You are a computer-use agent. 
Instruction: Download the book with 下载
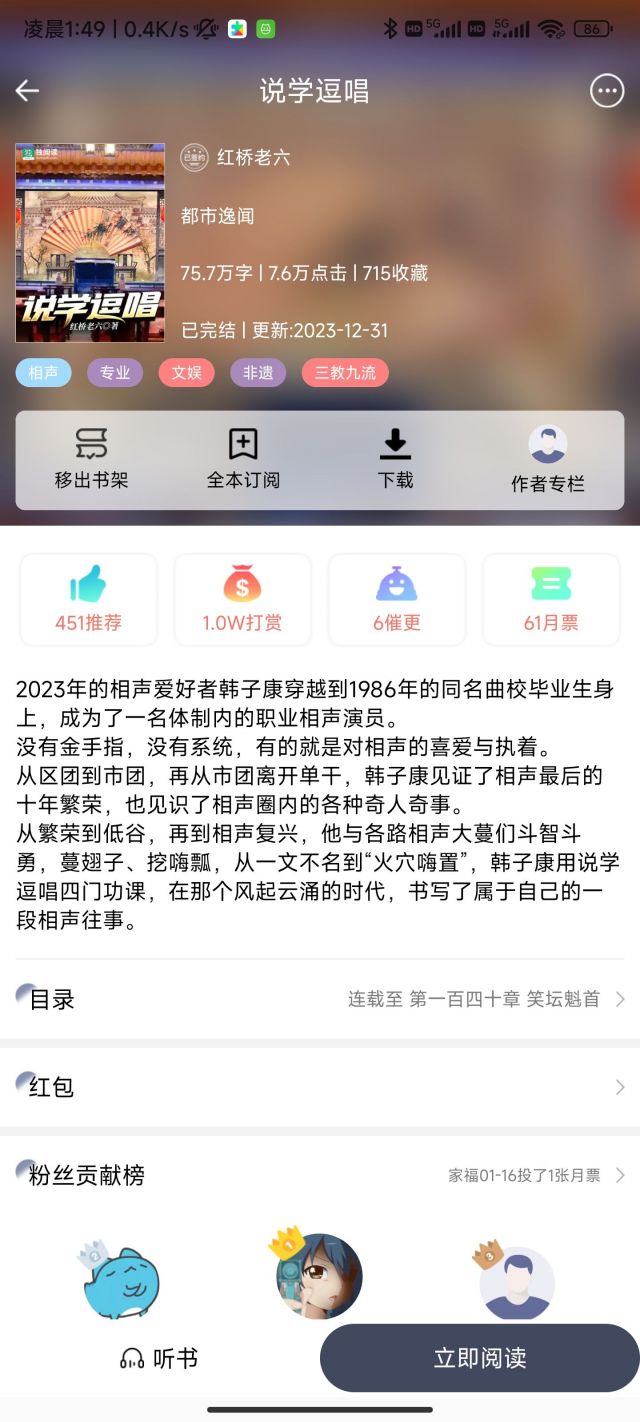pos(395,459)
